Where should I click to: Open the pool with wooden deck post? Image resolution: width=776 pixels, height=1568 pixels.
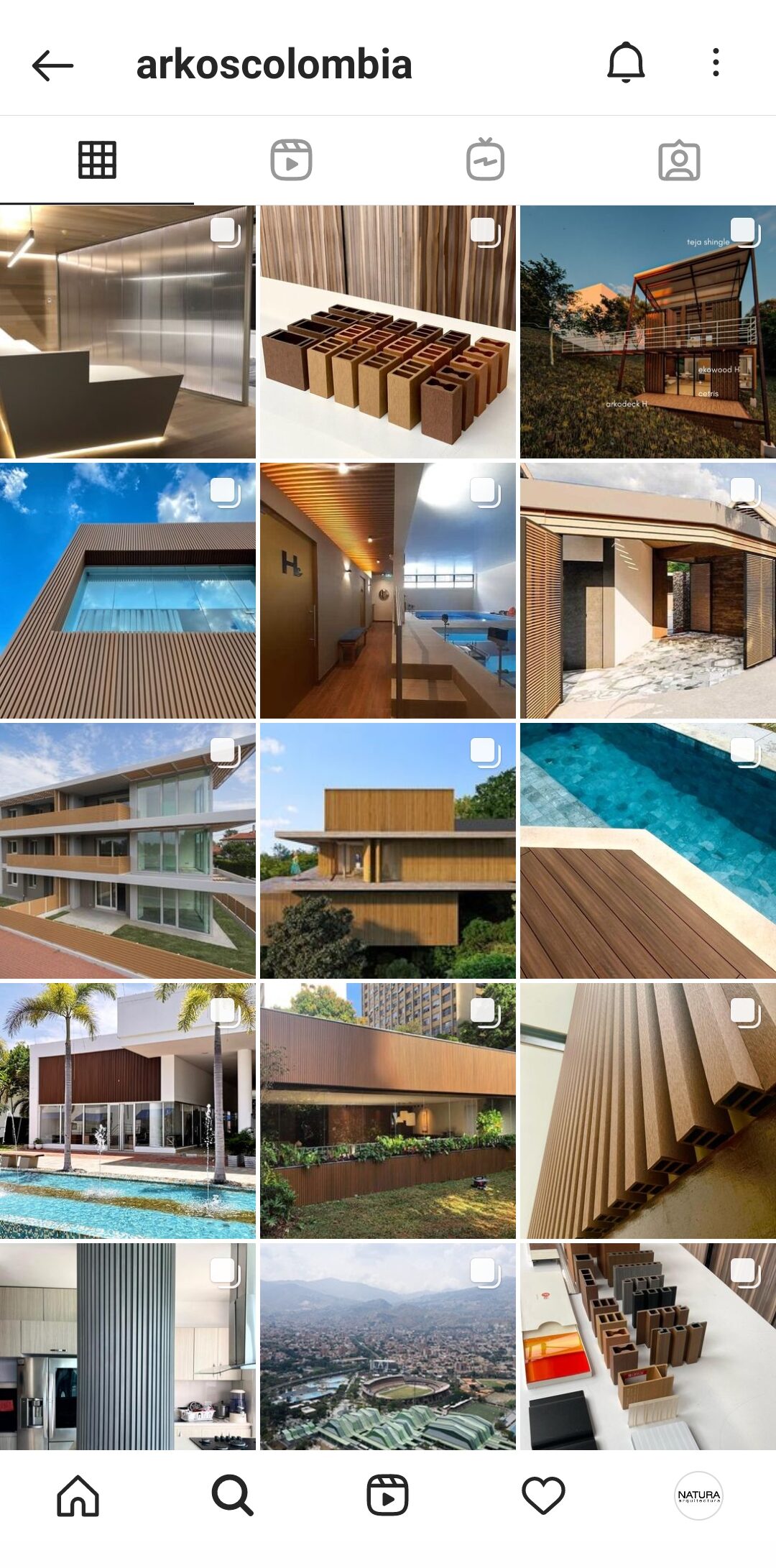tap(648, 851)
